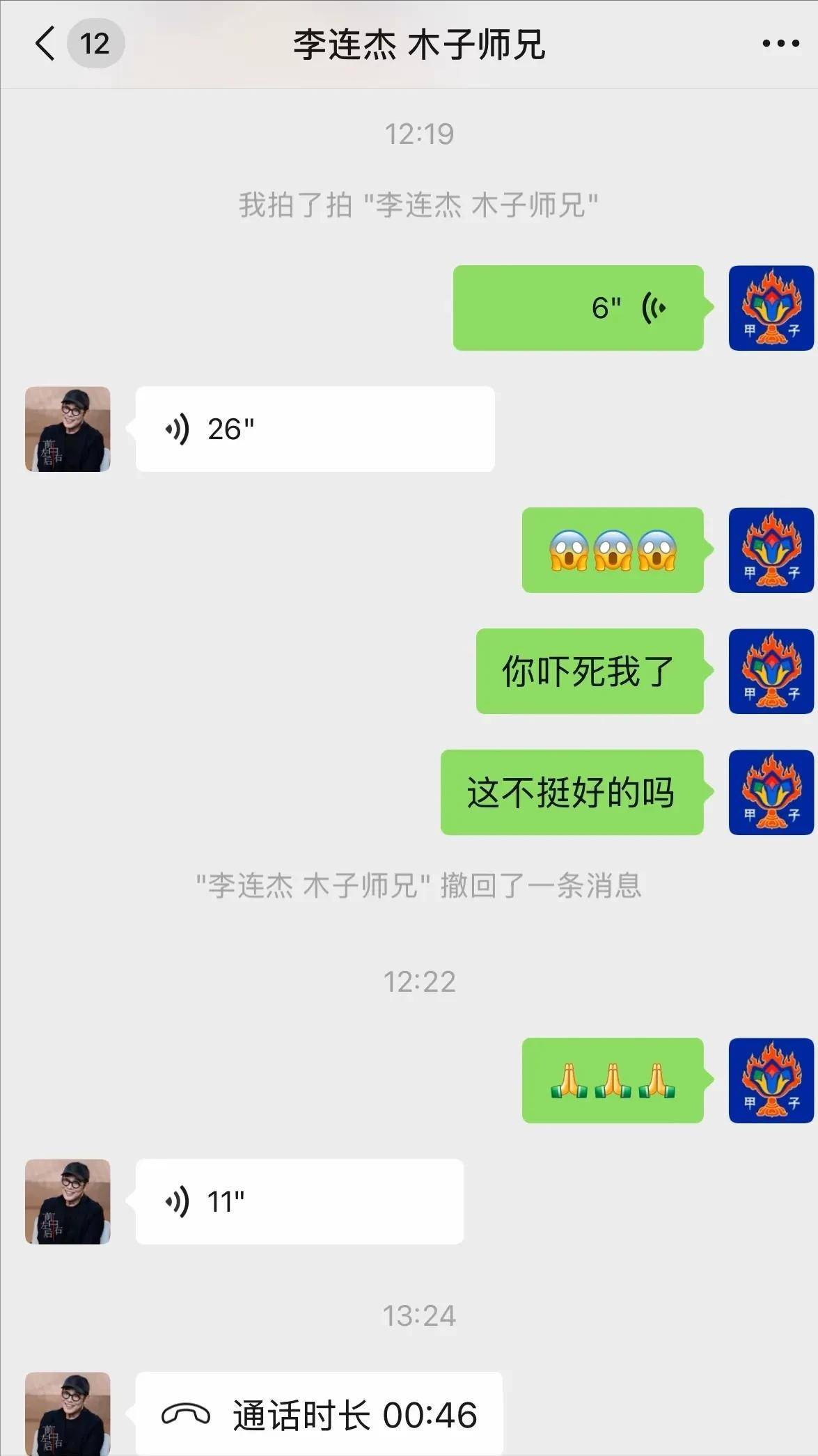Open the three-dot chat info menu
Image resolution: width=818 pixels, height=1456 pixels.
780,44
